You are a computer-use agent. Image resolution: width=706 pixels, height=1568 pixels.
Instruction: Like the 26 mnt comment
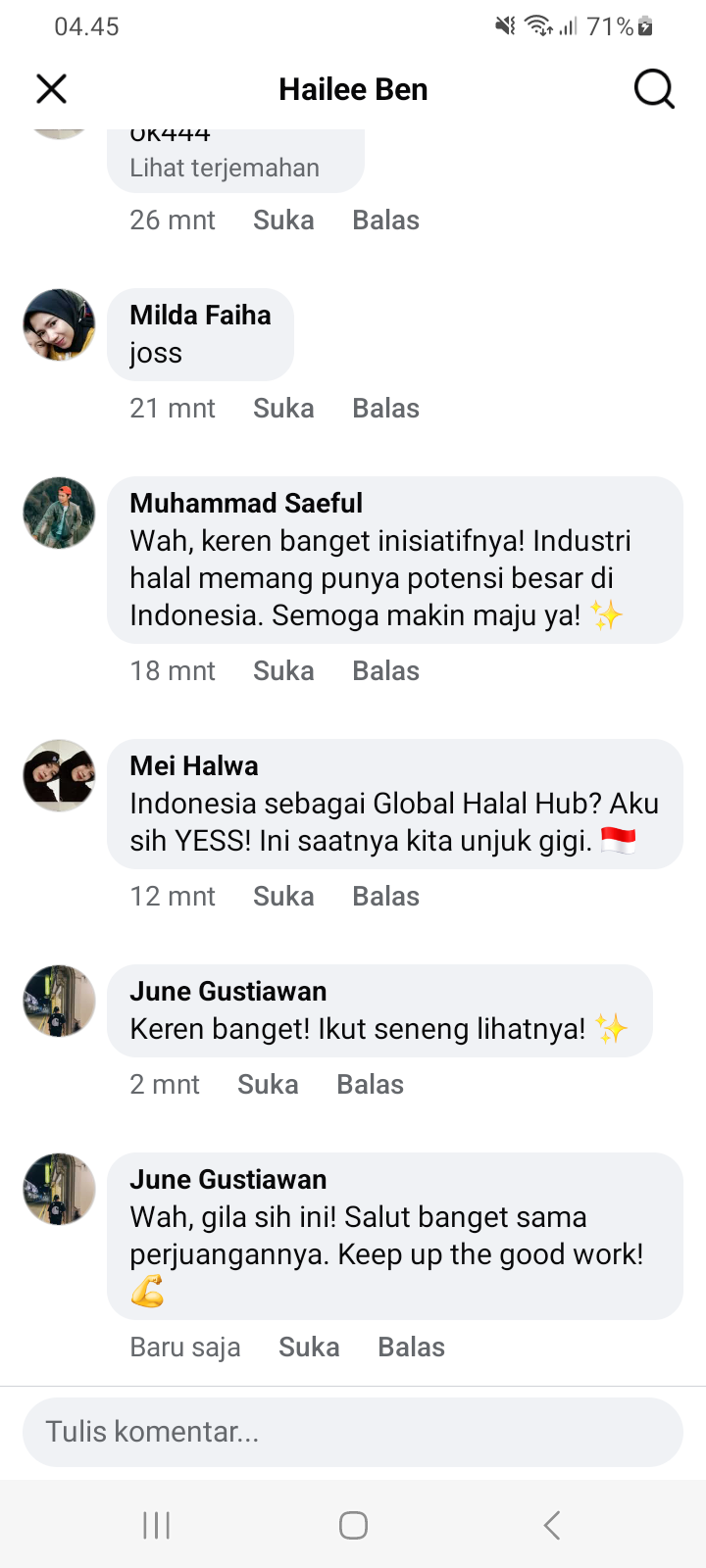pyautogui.click(x=283, y=220)
